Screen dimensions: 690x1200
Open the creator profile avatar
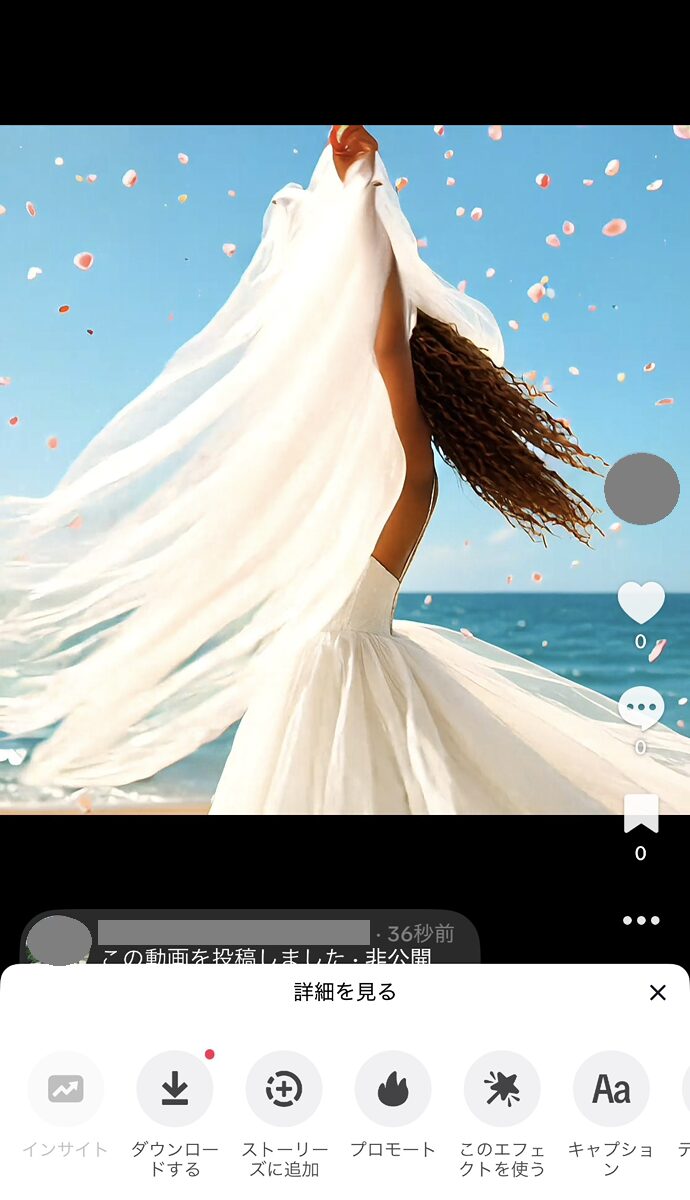[x=642, y=489]
